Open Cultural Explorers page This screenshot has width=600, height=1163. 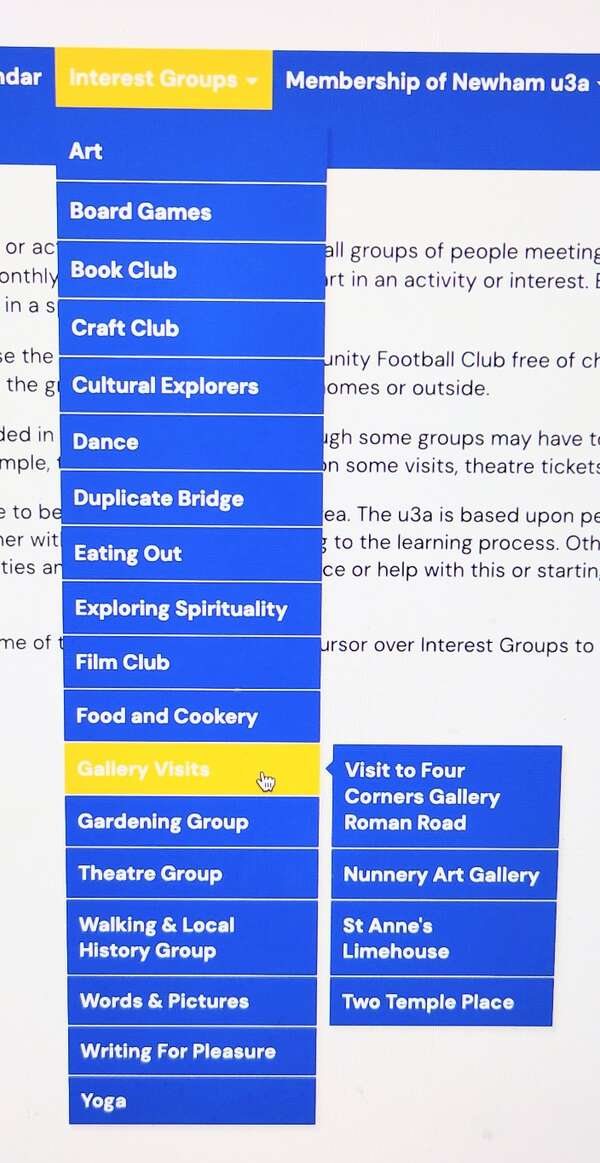pyautogui.click(x=191, y=386)
